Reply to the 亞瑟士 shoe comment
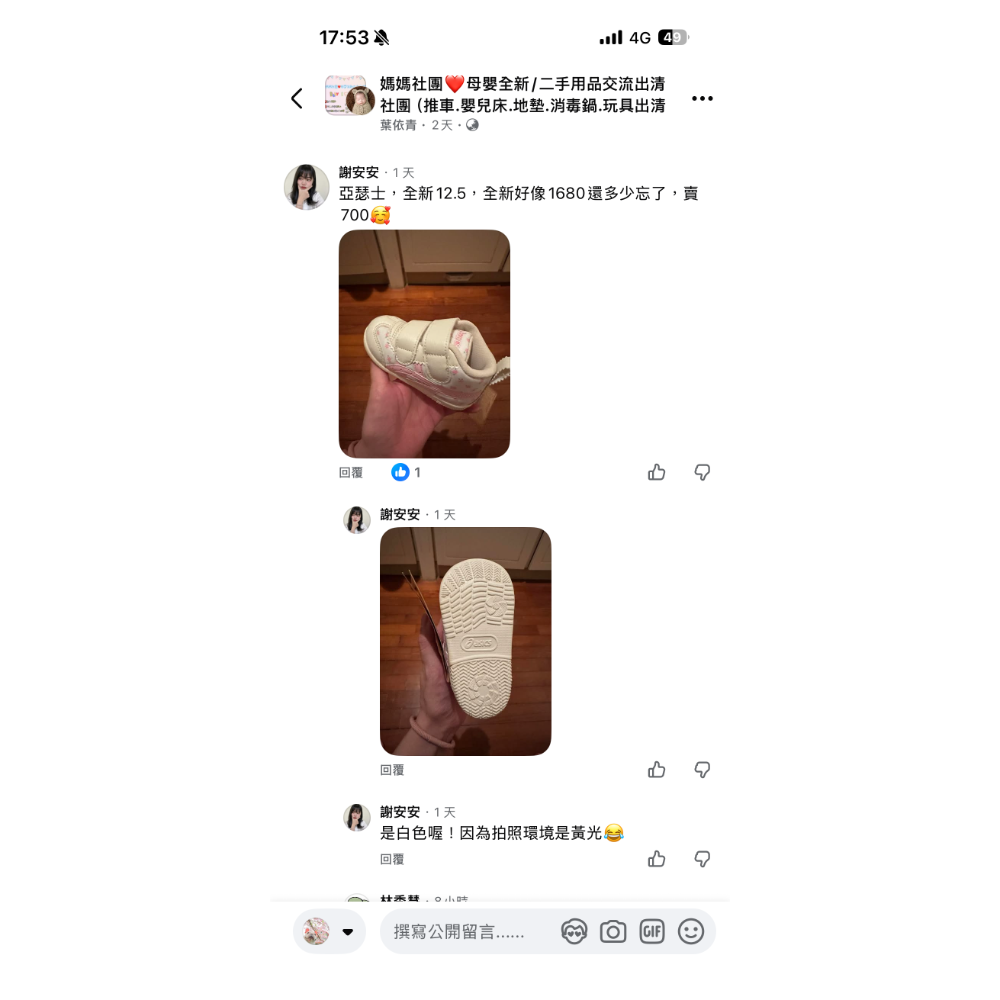 click(351, 473)
